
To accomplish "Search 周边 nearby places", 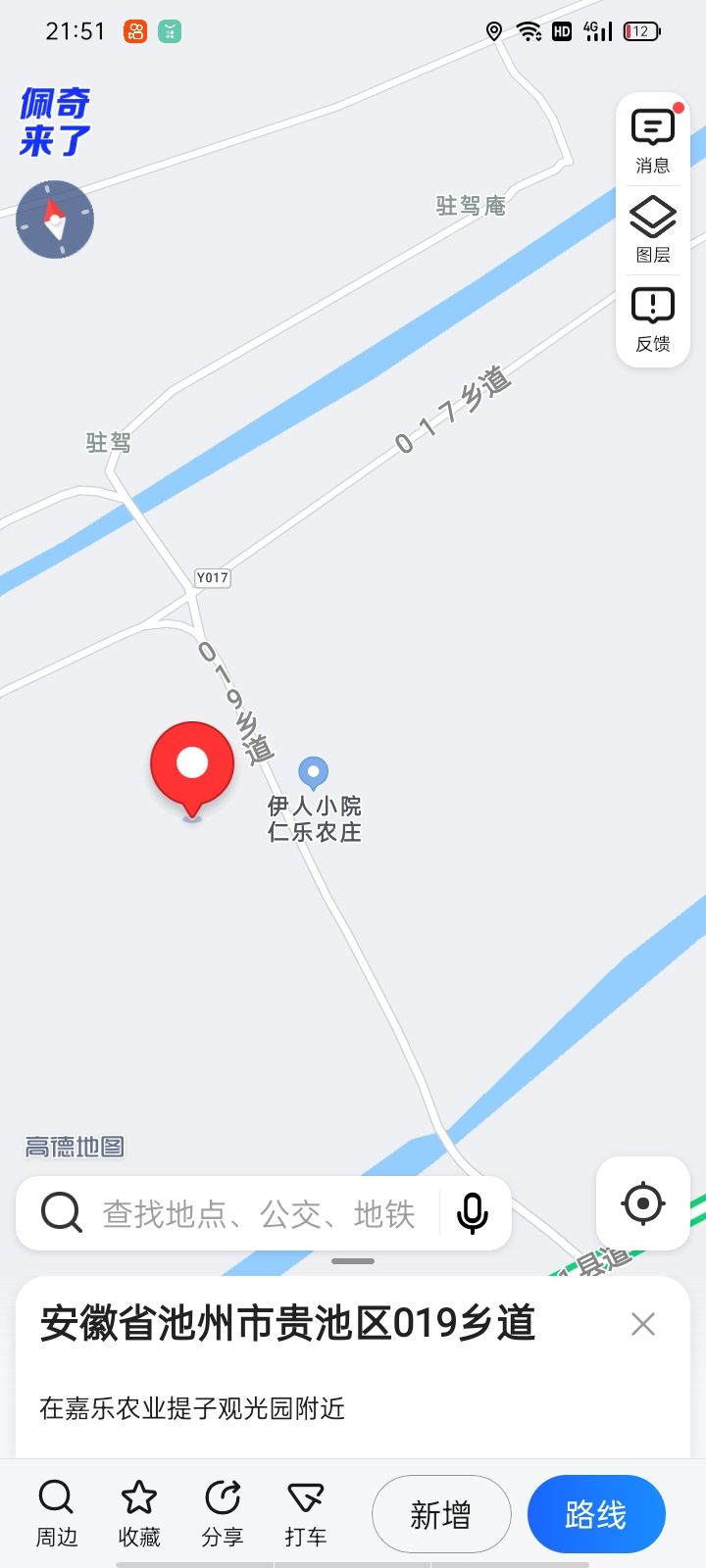I will (56, 1514).
